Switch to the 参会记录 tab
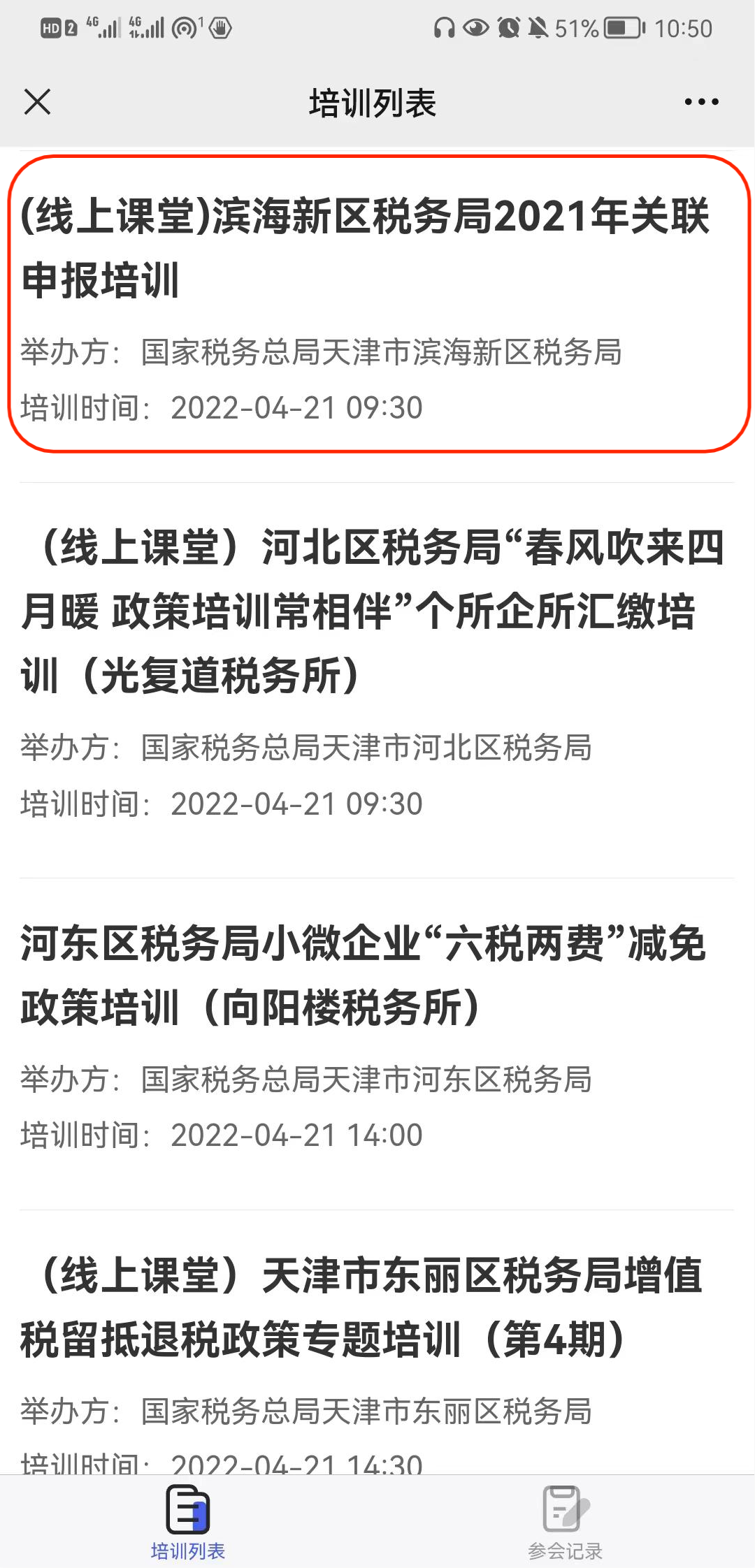The width and height of the screenshot is (755, 1568). coord(565,1522)
